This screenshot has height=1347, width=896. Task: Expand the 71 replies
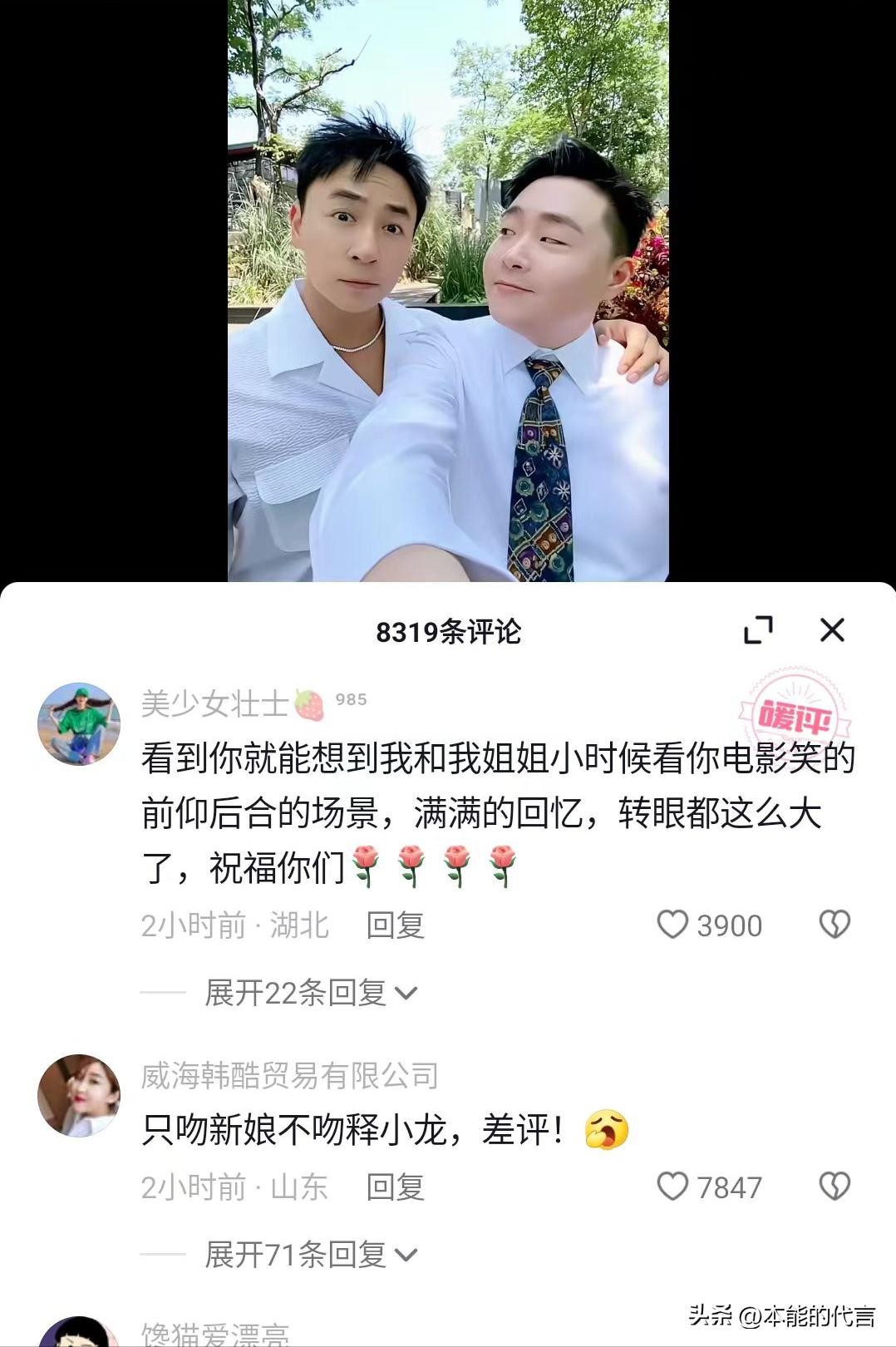pyautogui.click(x=311, y=1255)
